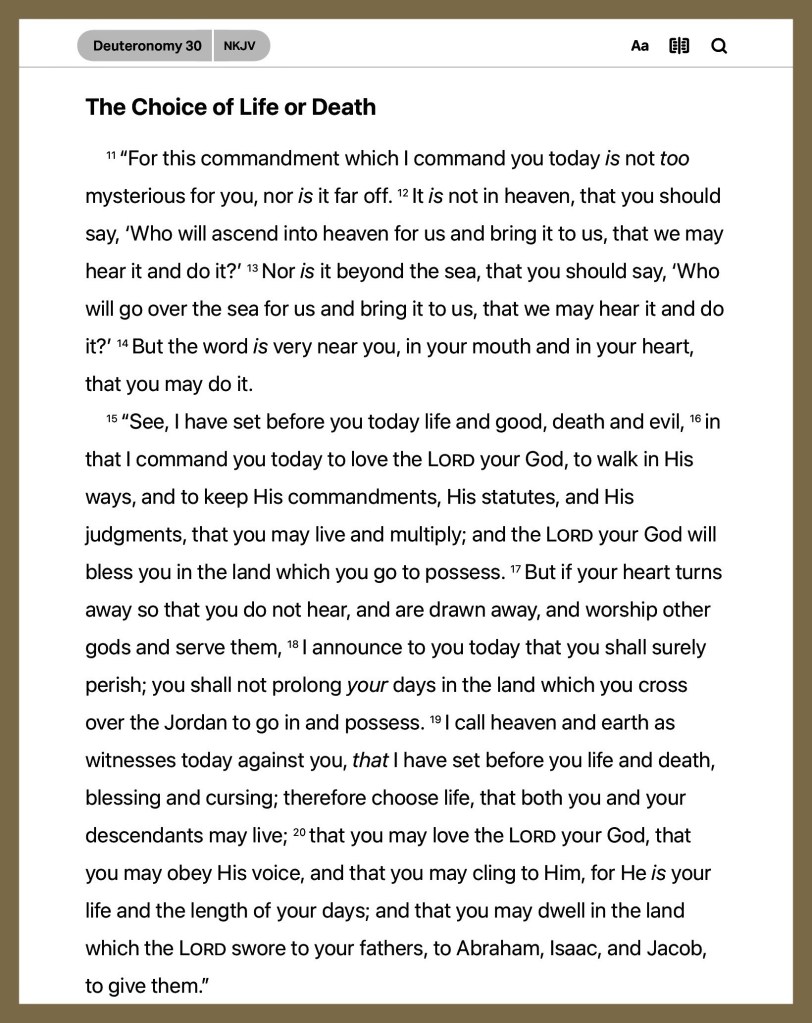The image size is (812, 1023).
Task: Search the Bible with the magnifier icon
Action: click(x=719, y=46)
